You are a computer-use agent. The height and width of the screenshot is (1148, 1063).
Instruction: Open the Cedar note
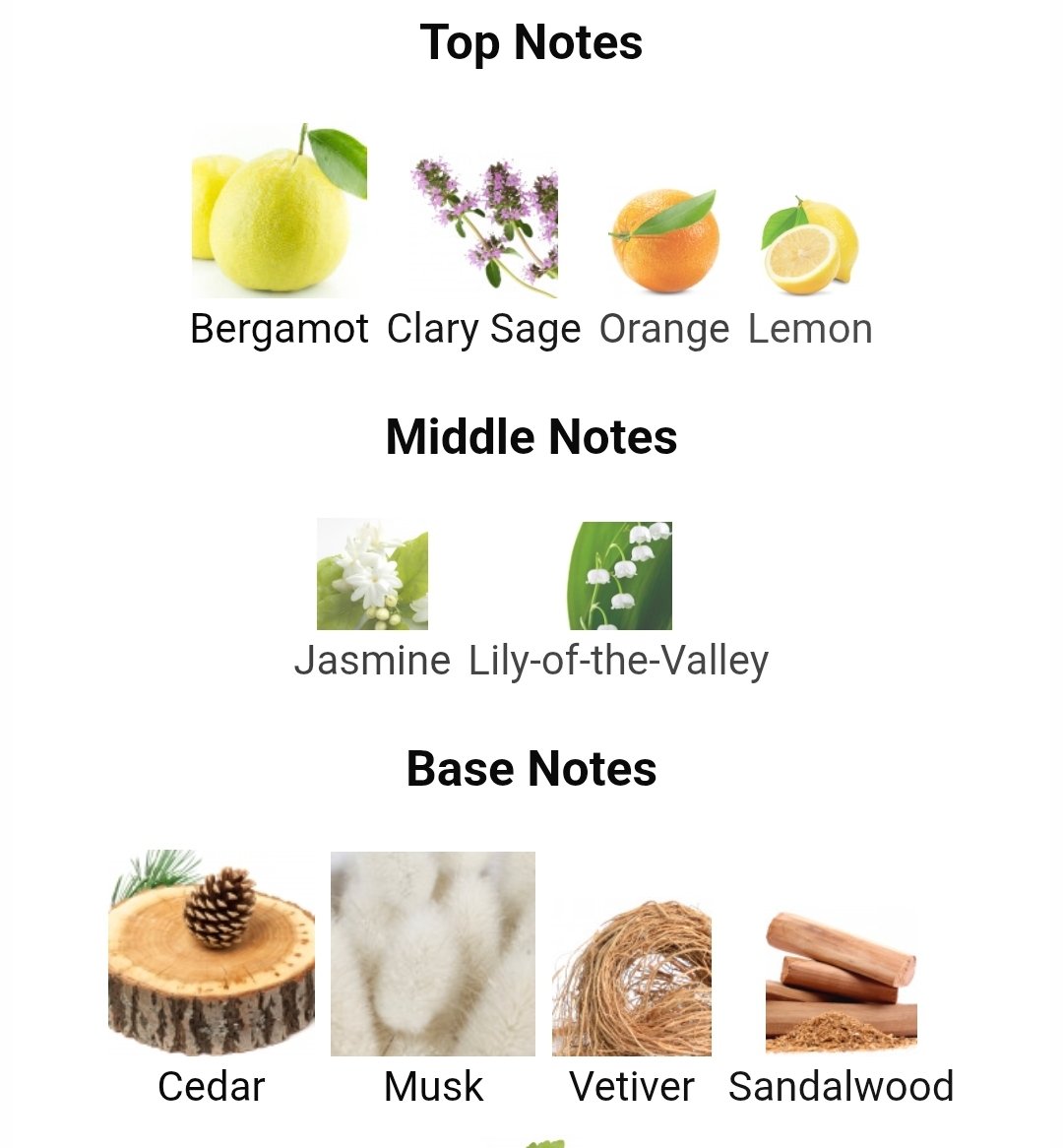212,953
